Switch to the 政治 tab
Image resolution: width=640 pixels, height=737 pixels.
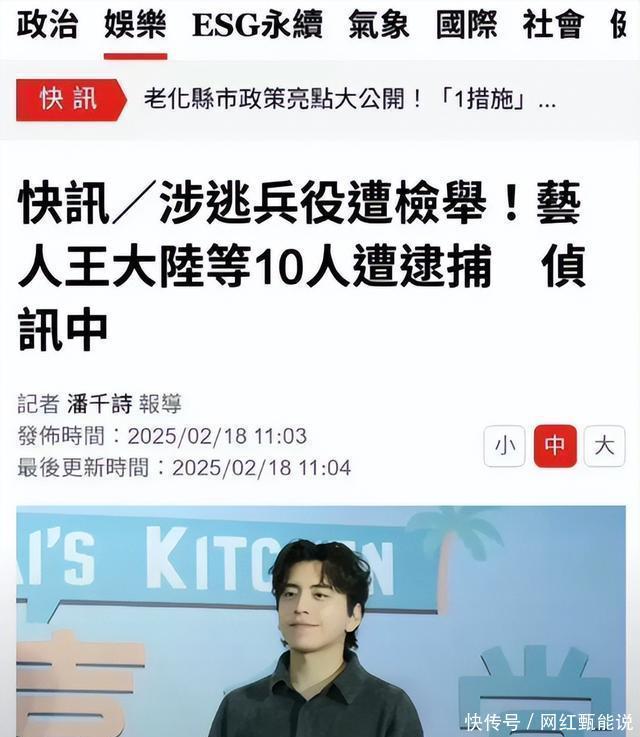click(47, 25)
